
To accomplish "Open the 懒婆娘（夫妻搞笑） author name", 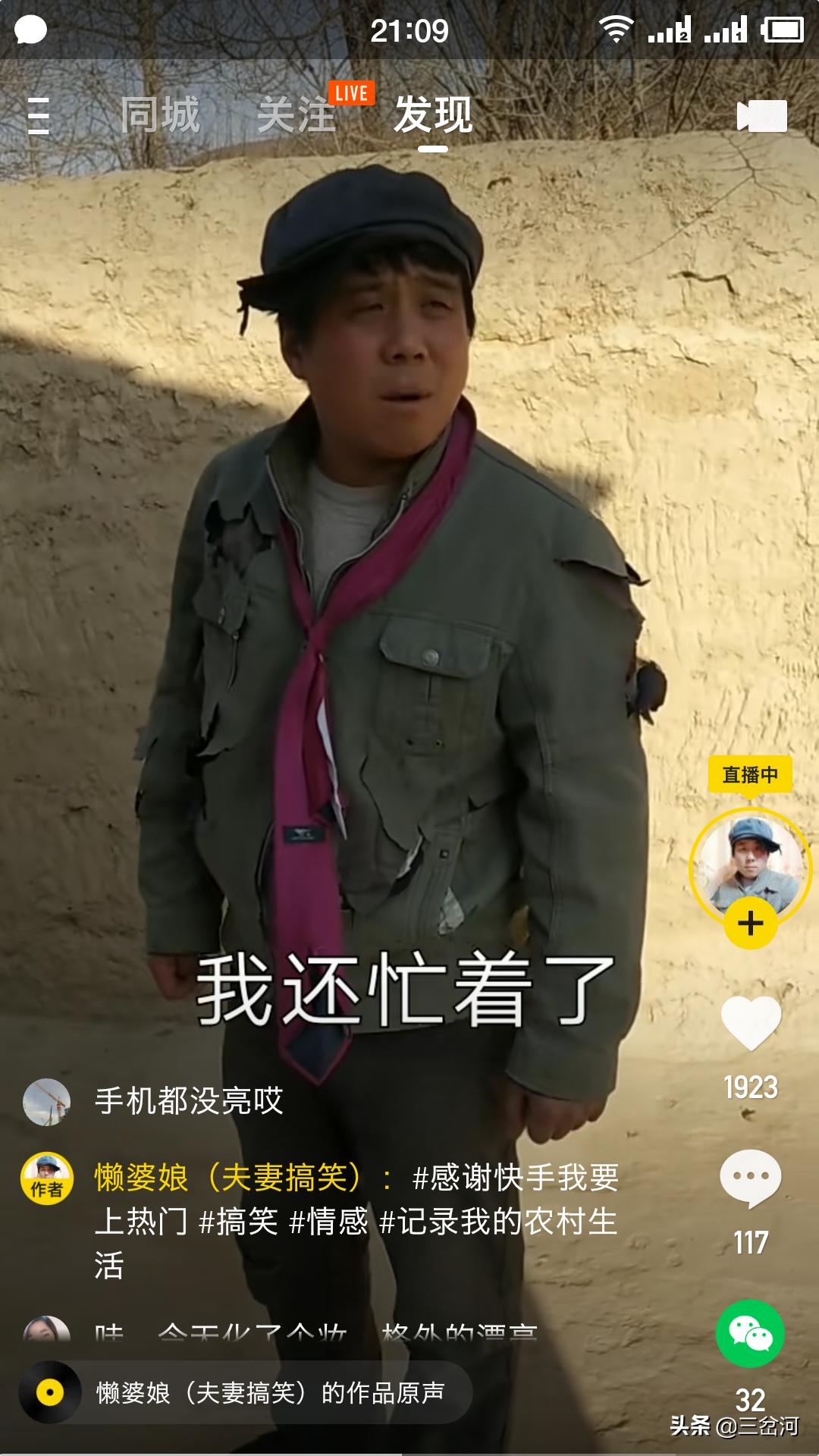I will pos(227,1178).
